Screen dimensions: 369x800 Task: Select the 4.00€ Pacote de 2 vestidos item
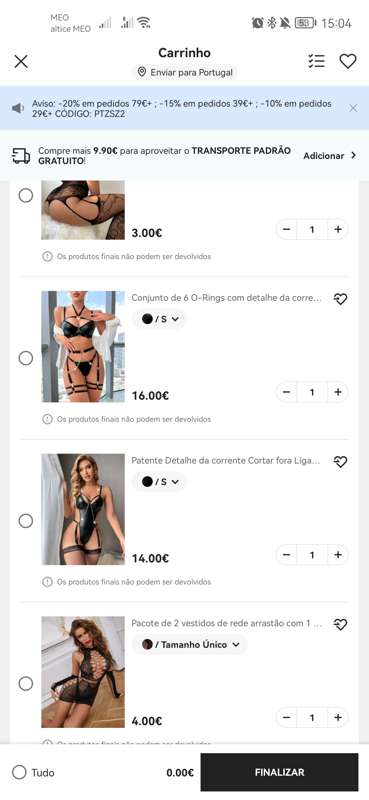(x=26, y=684)
